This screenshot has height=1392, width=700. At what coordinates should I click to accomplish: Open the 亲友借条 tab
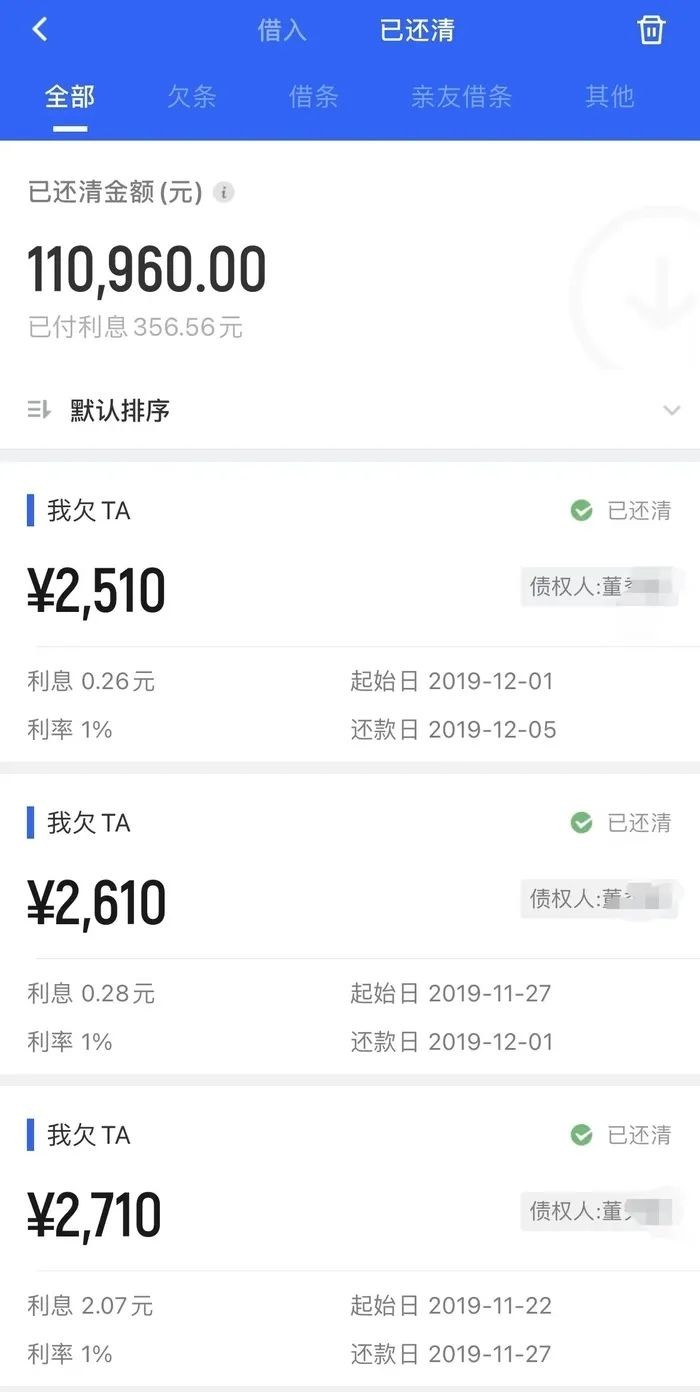(x=461, y=97)
